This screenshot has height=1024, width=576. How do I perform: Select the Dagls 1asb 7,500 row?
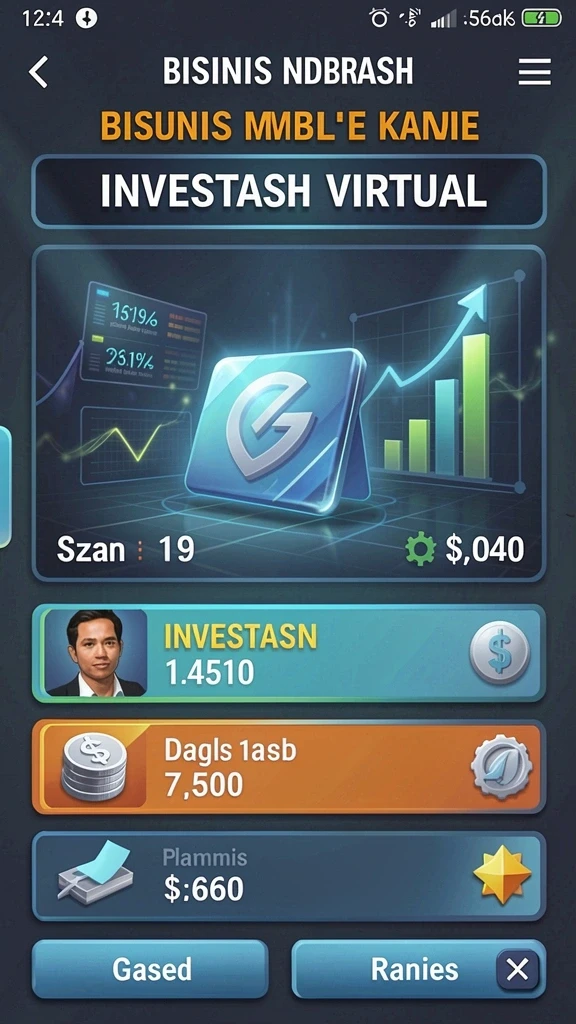click(x=289, y=767)
